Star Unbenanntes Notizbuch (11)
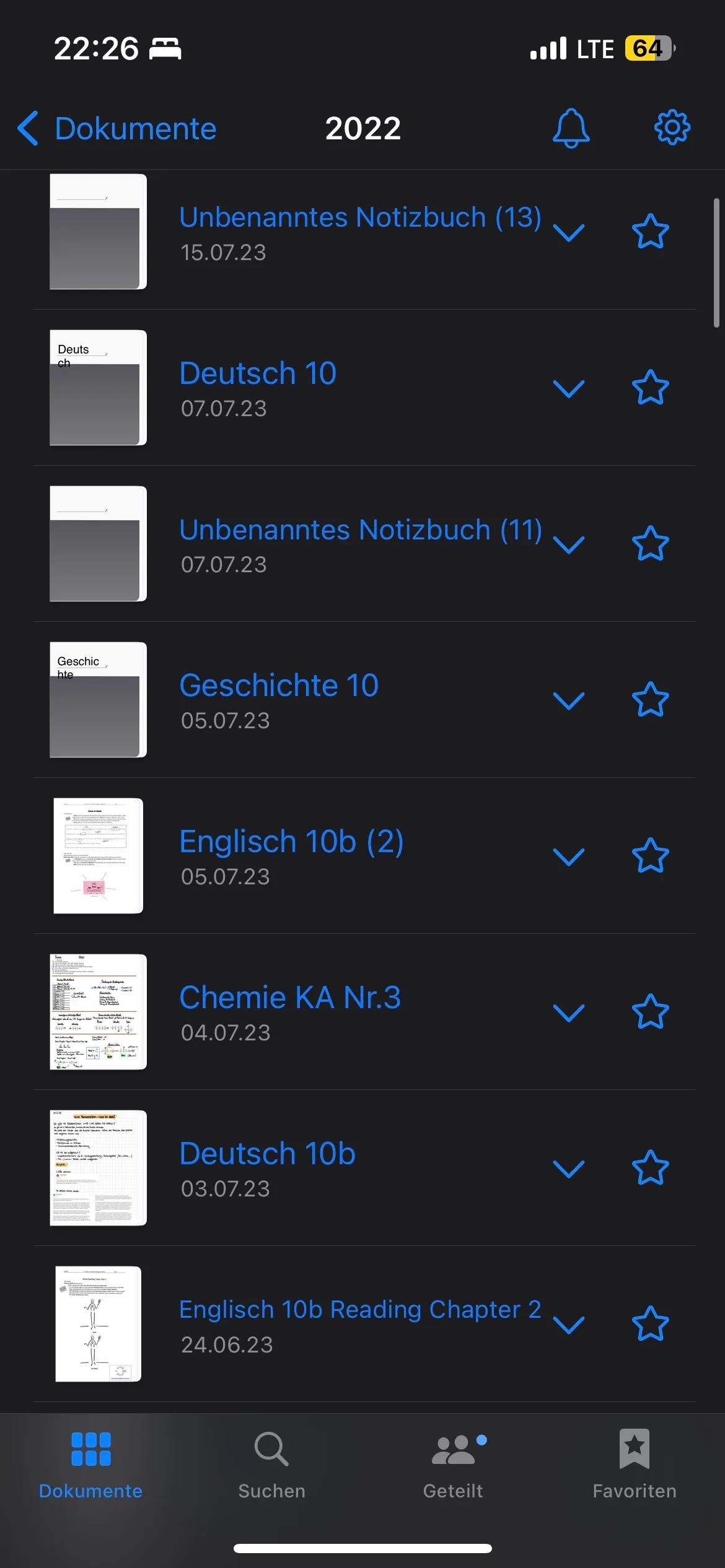The image size is (725, 1568). [x=650, y=544]
